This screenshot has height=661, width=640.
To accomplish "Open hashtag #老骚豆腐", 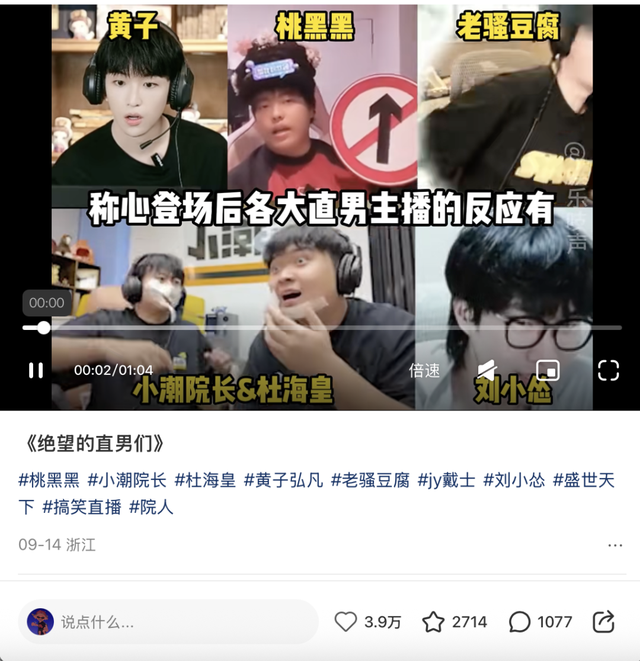I will (x=370, y=480).
